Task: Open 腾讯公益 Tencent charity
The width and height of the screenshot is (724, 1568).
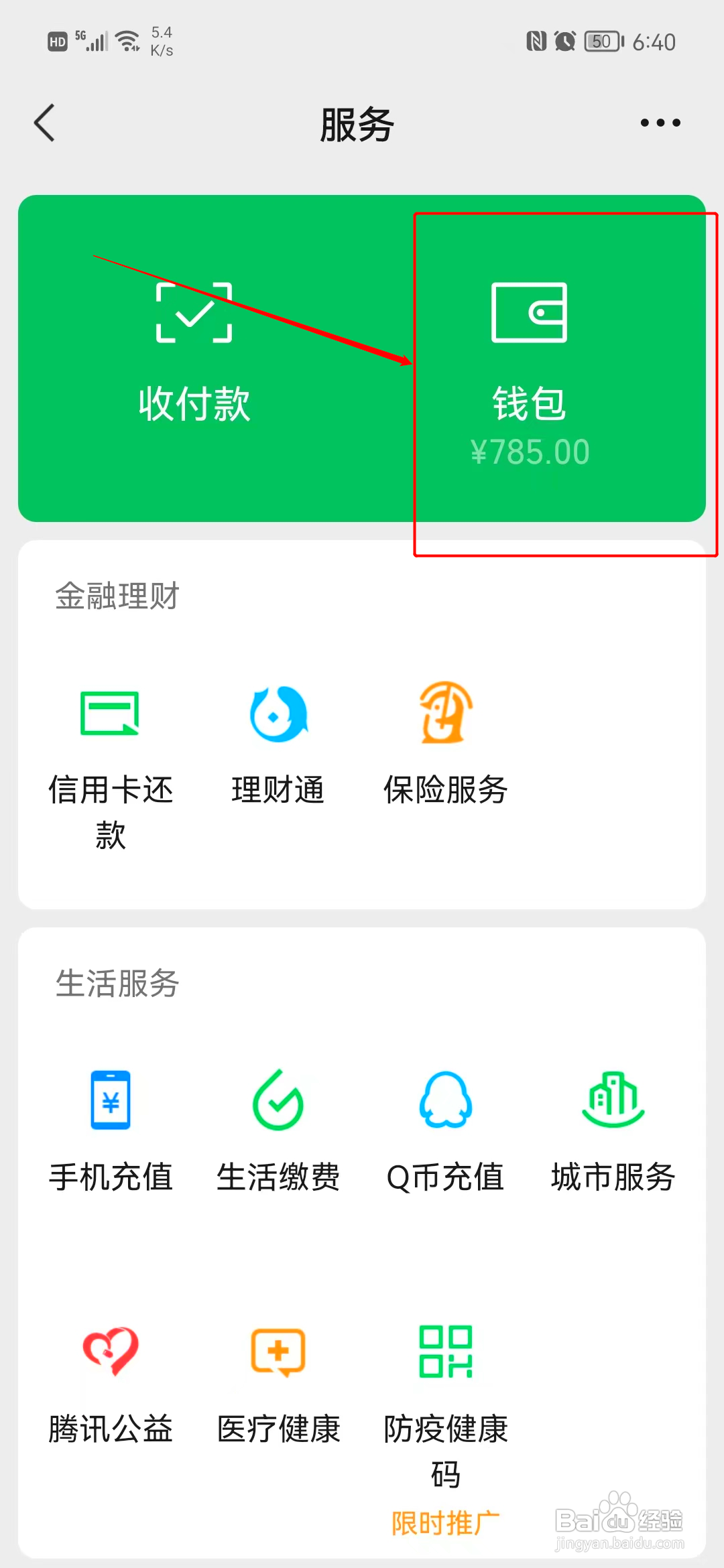Action: (x=111, y=1354)
